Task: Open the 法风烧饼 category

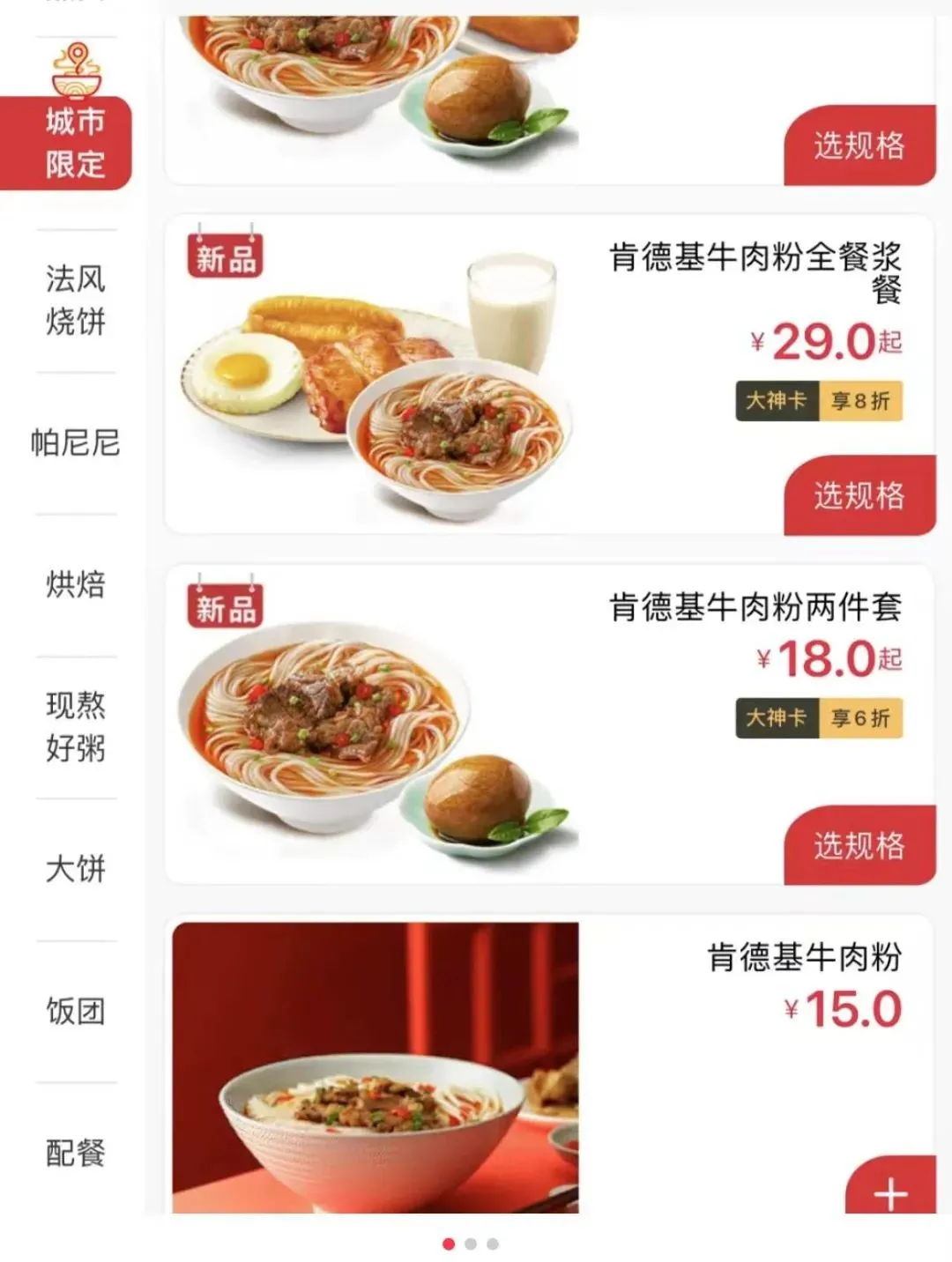Action: [x=74, y=302]
